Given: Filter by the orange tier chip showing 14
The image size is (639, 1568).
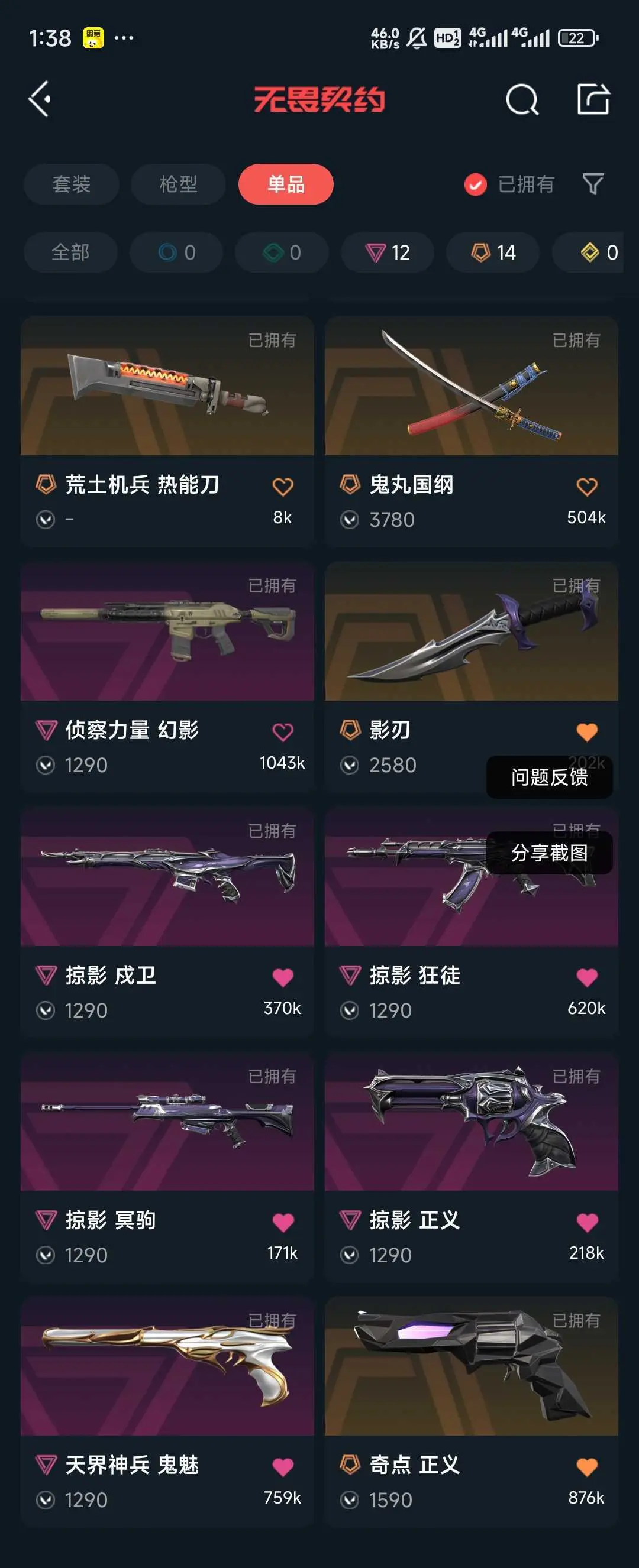Looking at the screenshot, I should click(493, 252).
